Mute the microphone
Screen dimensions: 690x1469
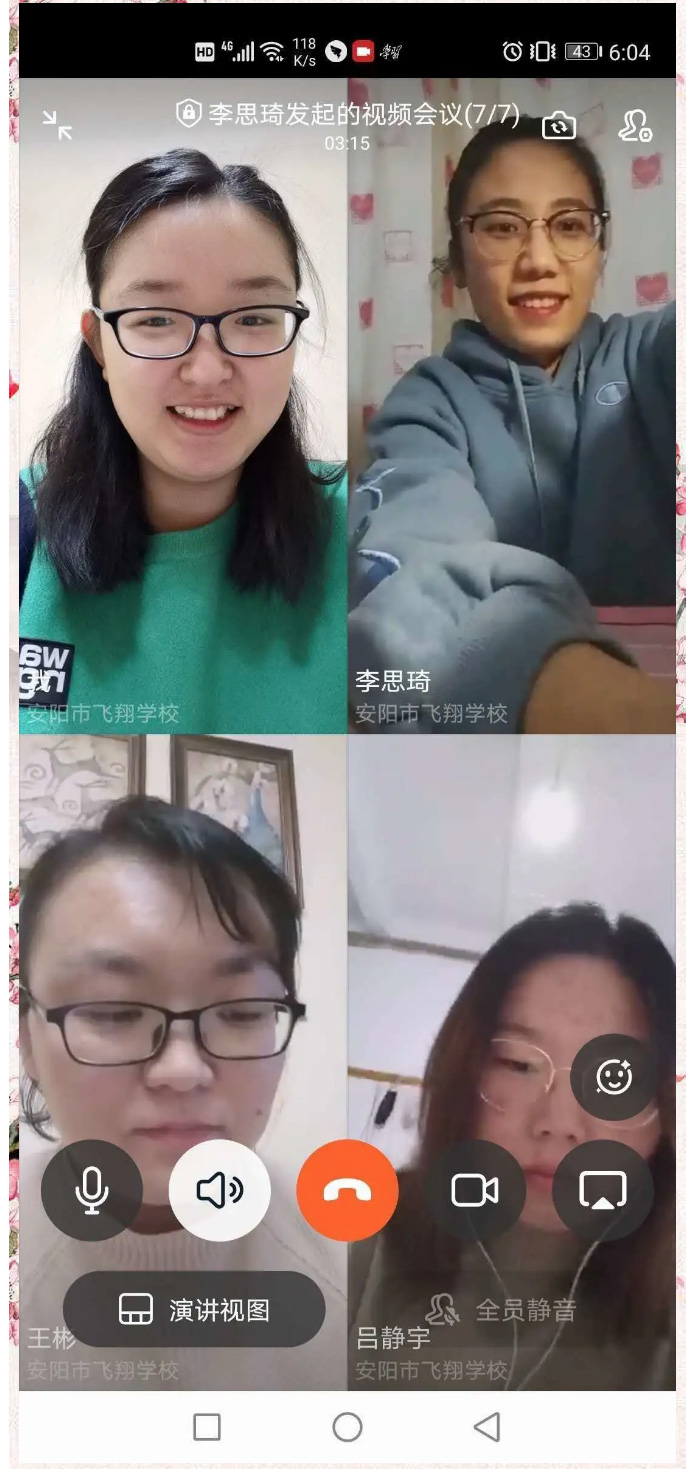pos(92,1191)
